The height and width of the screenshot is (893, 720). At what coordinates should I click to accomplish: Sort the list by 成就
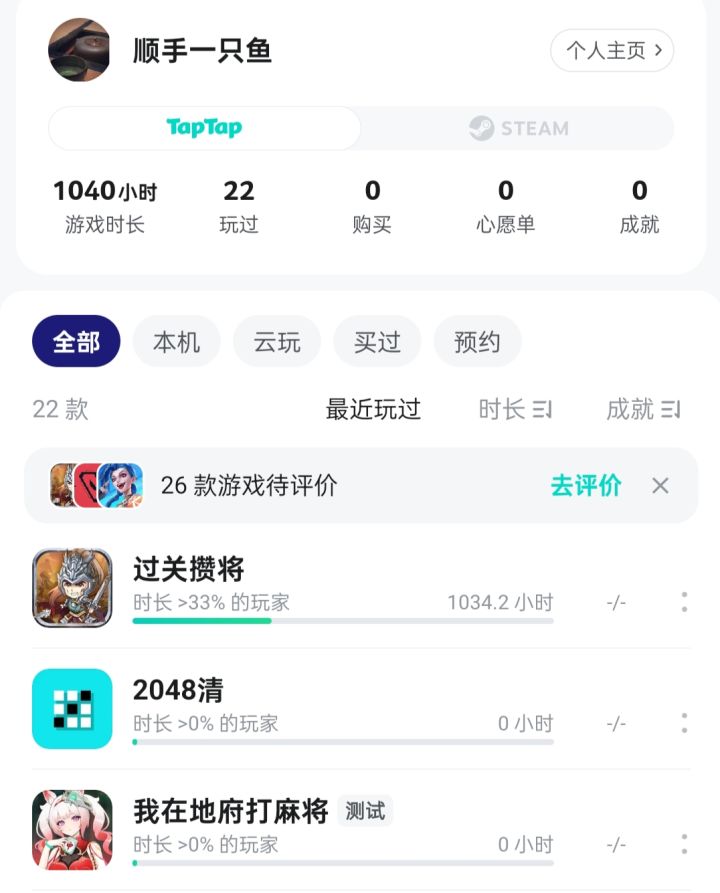(645, 410)
